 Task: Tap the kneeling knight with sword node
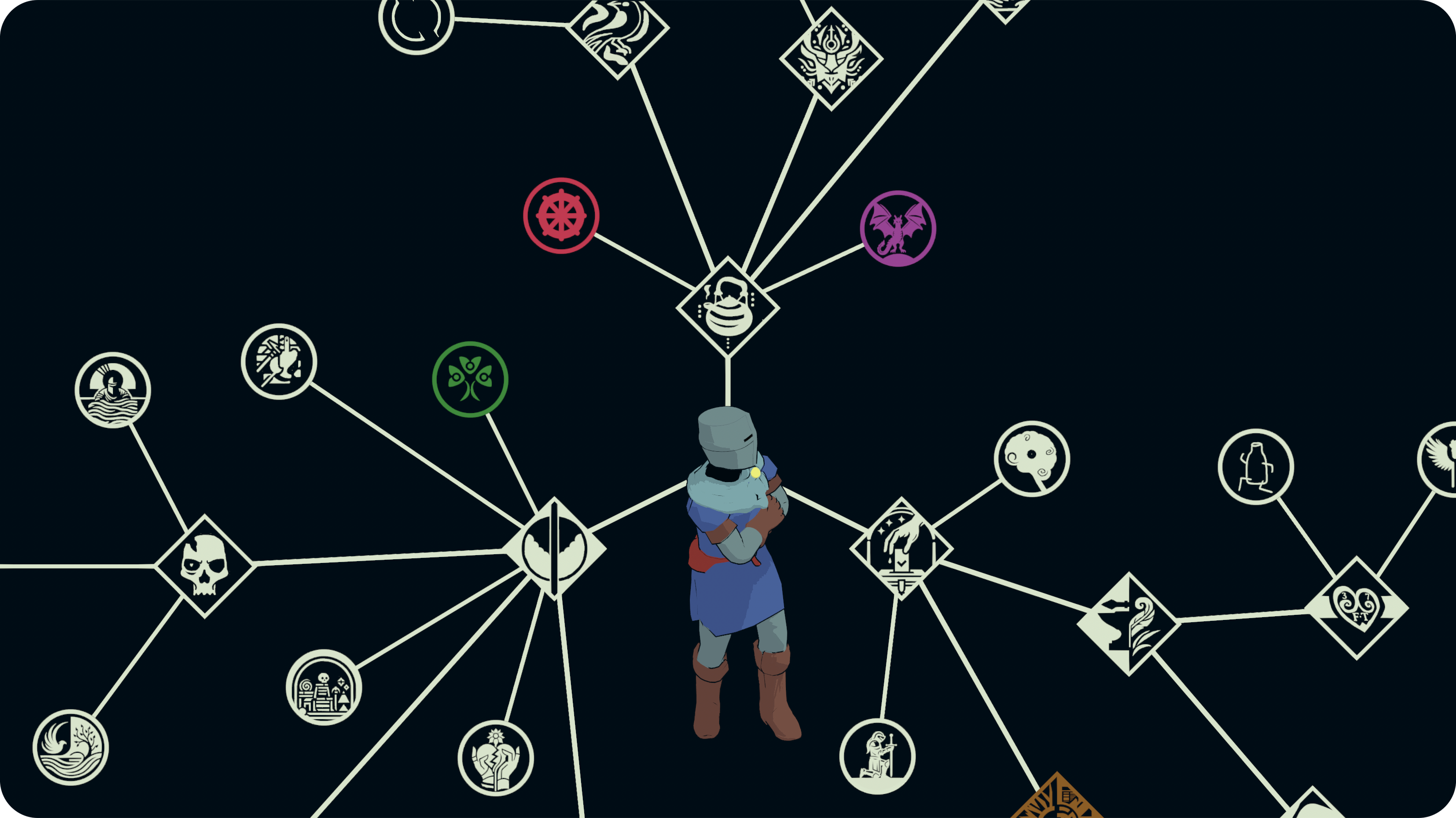[x=877, y=756]
